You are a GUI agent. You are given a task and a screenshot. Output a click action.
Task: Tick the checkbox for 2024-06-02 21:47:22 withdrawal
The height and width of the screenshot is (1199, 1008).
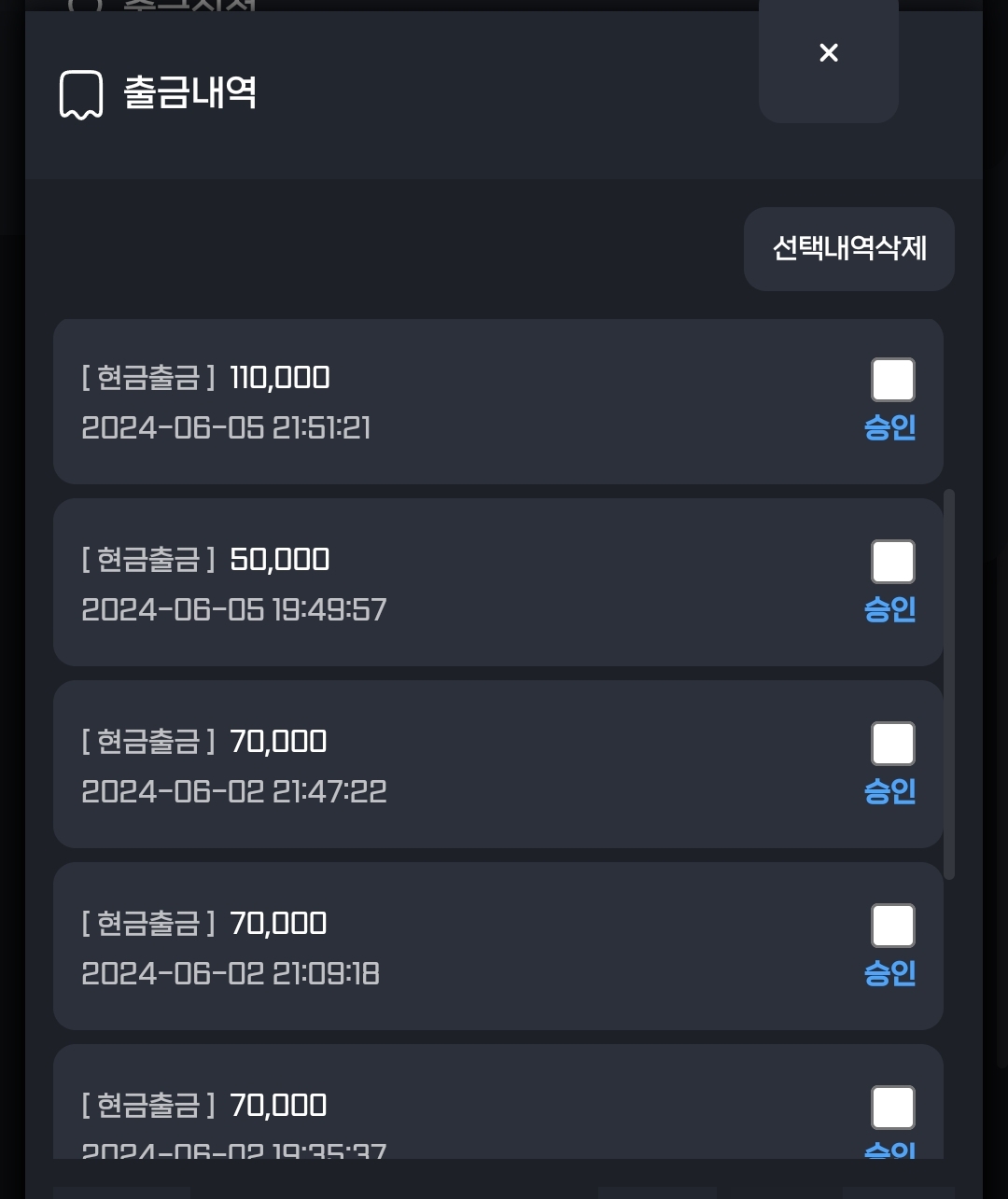tap(892, 744)
